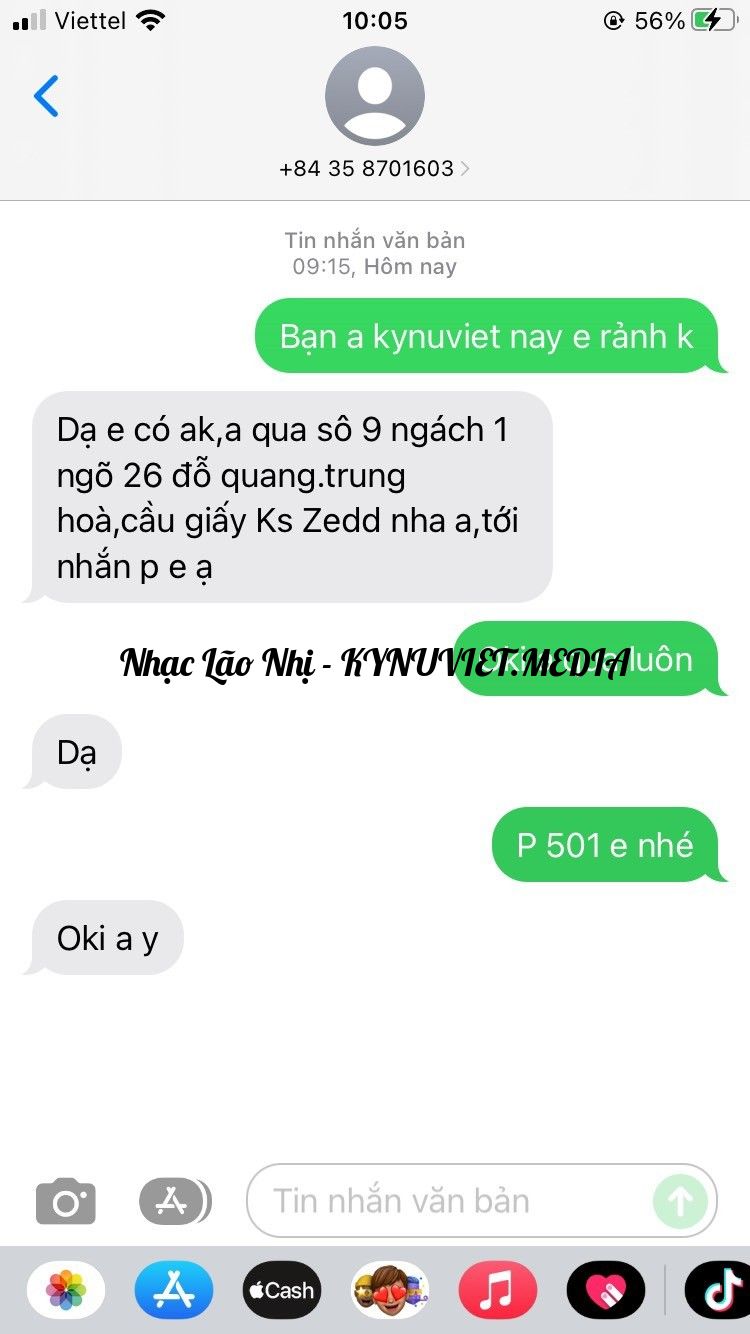This screenshot has height=1334, width=750.
Task: Open the Photos app in the app strip
Action: point(66,1290)
